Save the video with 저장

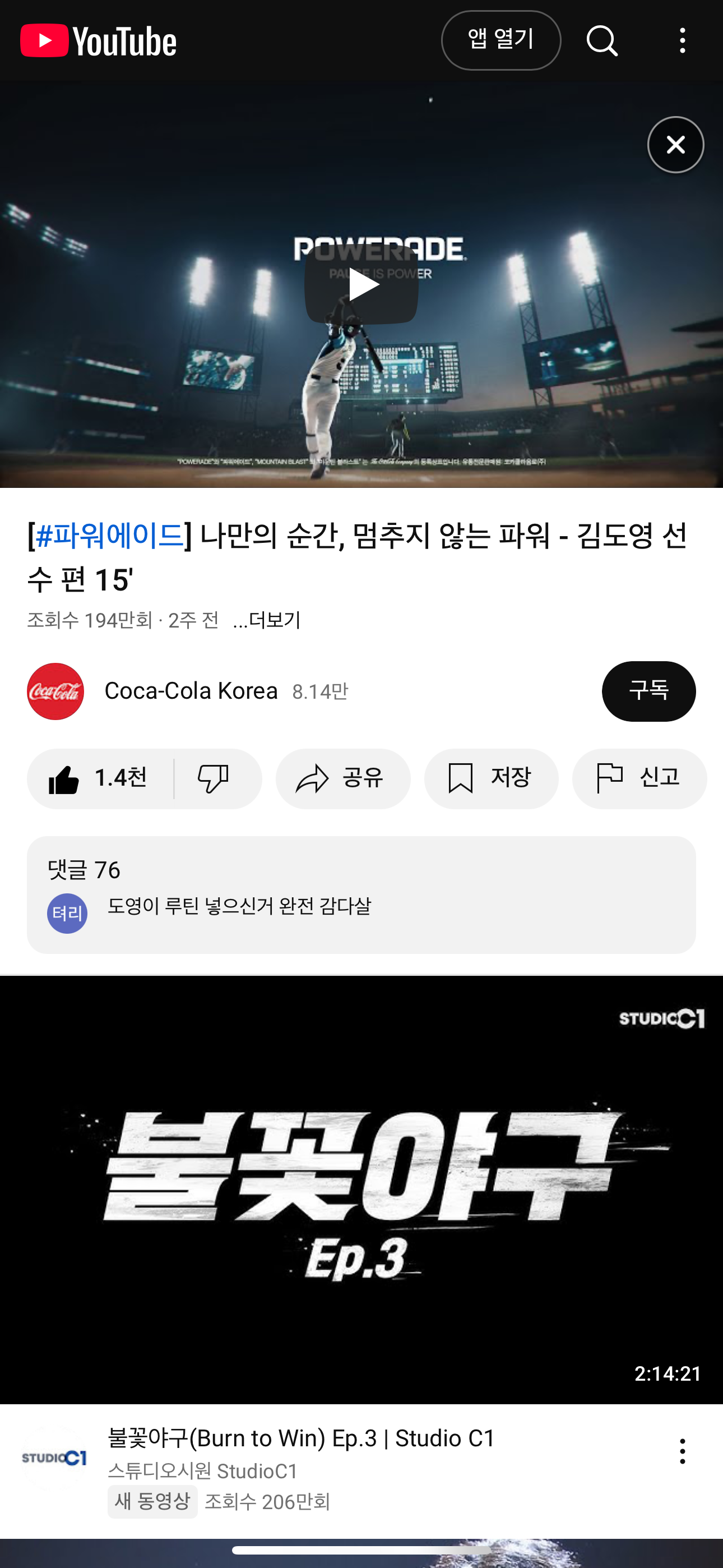490,778
